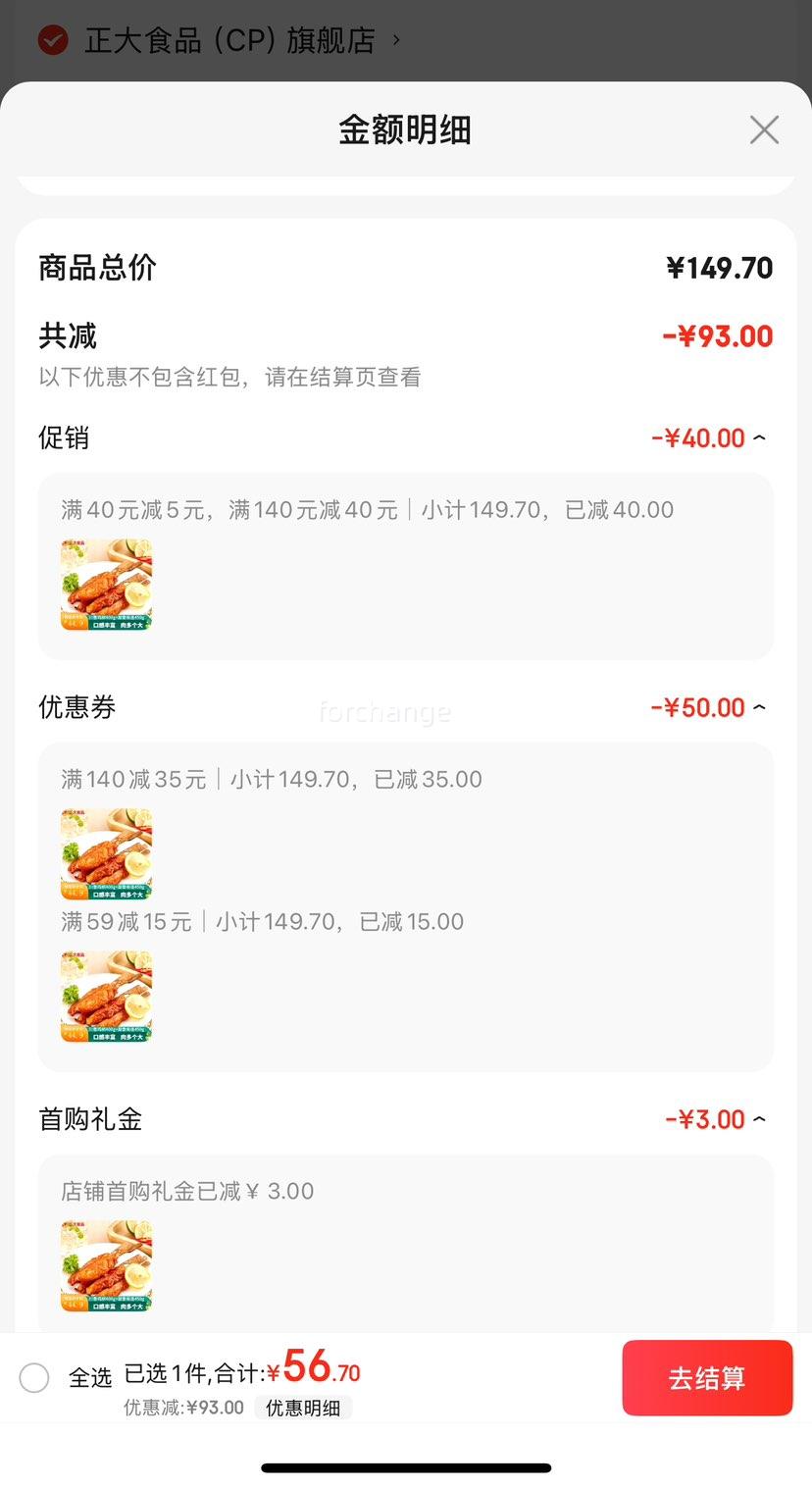Tap 去结算 to check out
Image resolution: width=812 pixels, height=1488 pixels.
pos(707,1378)
